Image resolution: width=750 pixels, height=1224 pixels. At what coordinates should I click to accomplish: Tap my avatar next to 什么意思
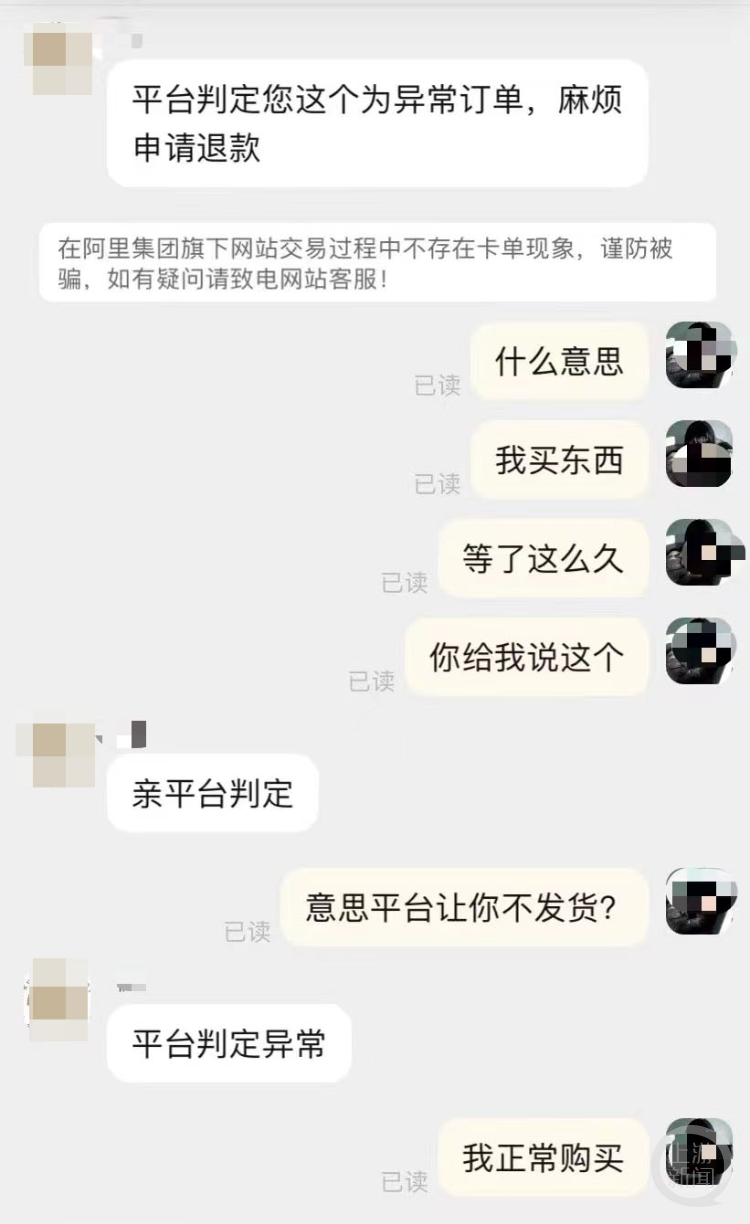(699, 355)
